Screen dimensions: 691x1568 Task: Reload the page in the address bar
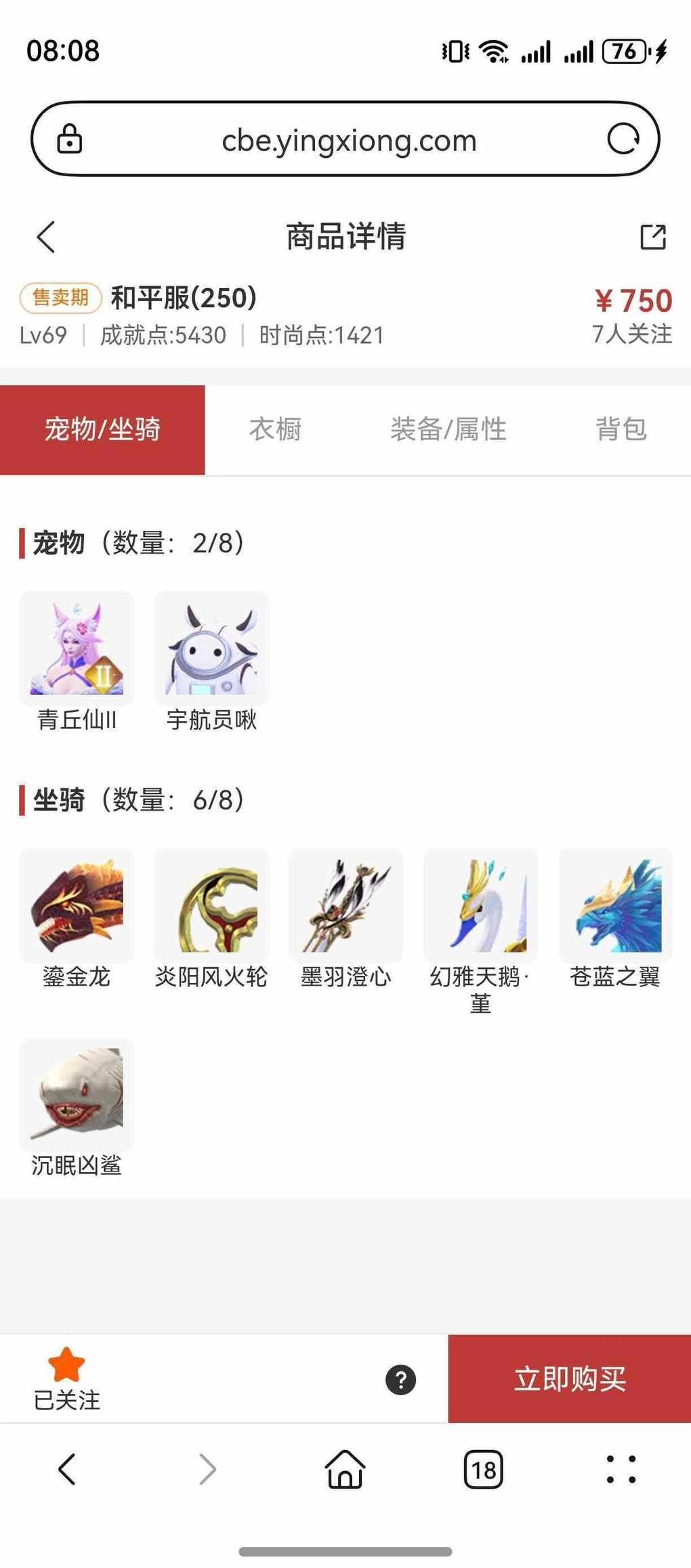click(x=623, y=140)
